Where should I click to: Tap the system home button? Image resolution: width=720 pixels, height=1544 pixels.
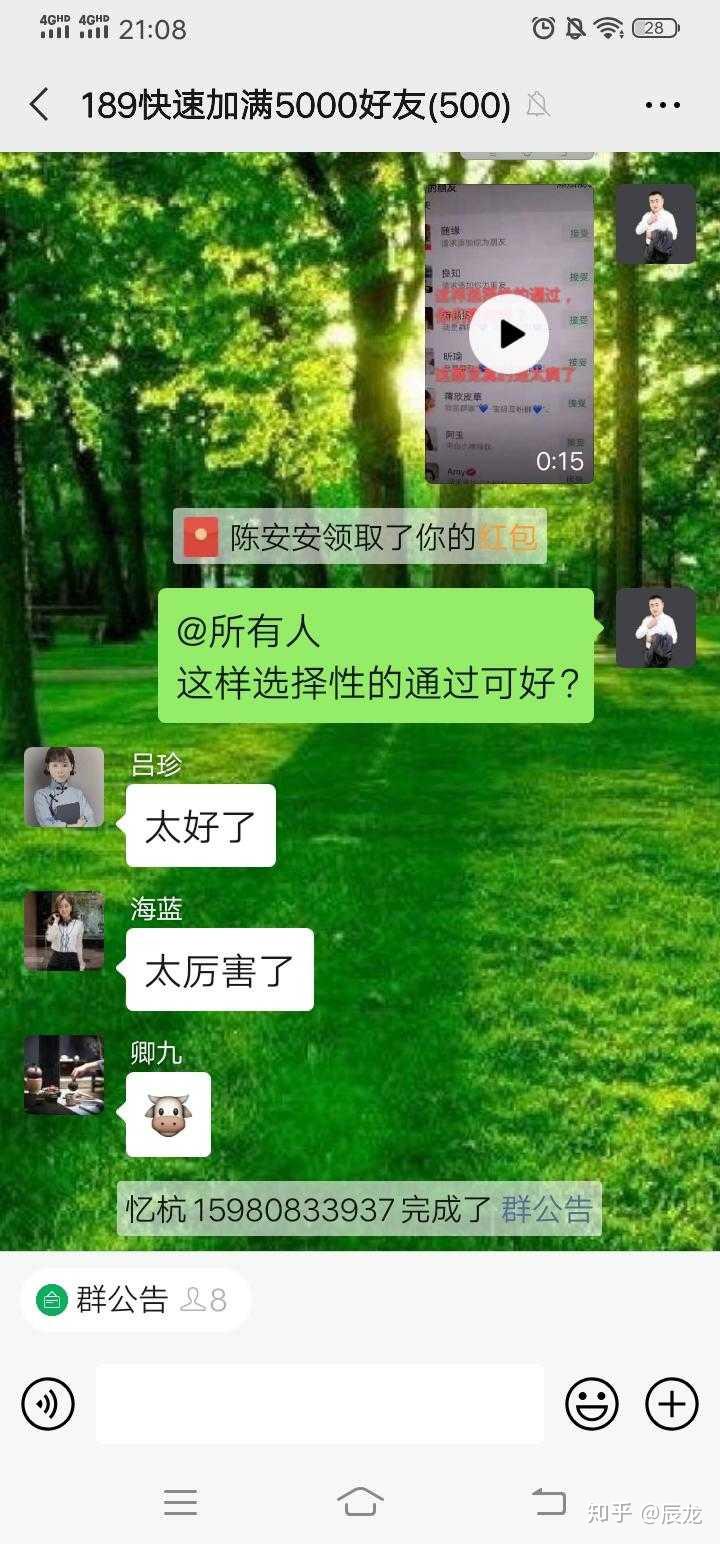coord(360,1501)
